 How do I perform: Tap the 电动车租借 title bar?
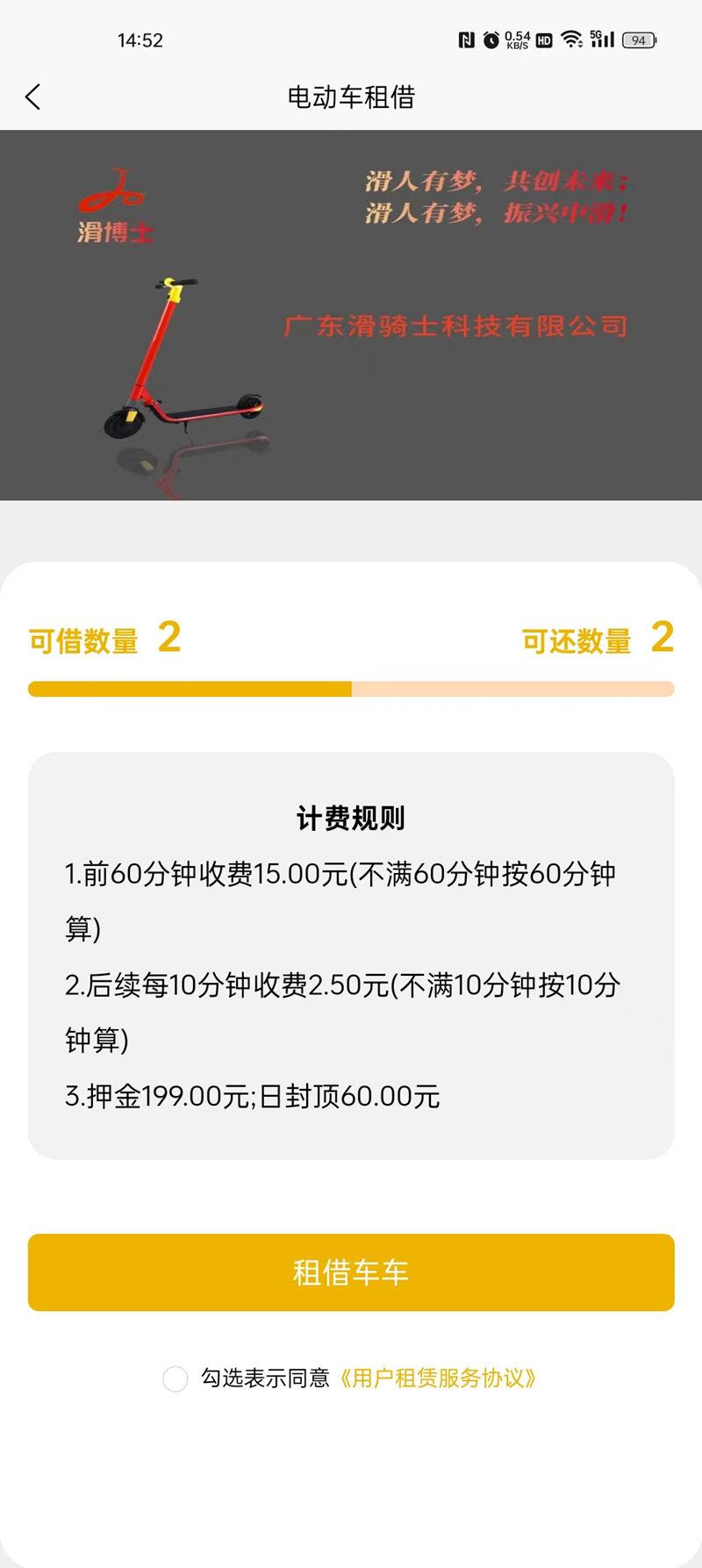coord(351,97)
